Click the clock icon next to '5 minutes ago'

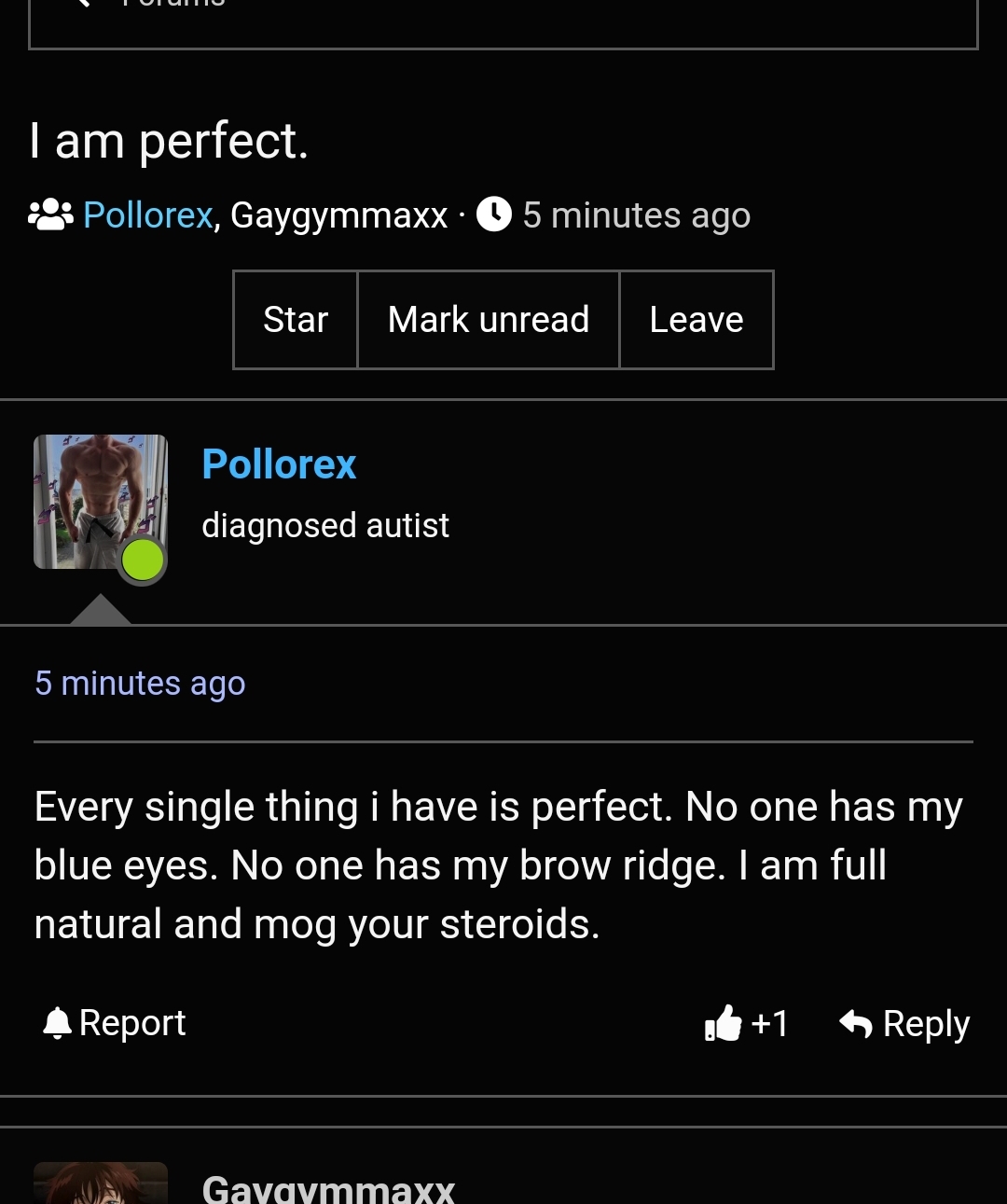tap(493, 214)
